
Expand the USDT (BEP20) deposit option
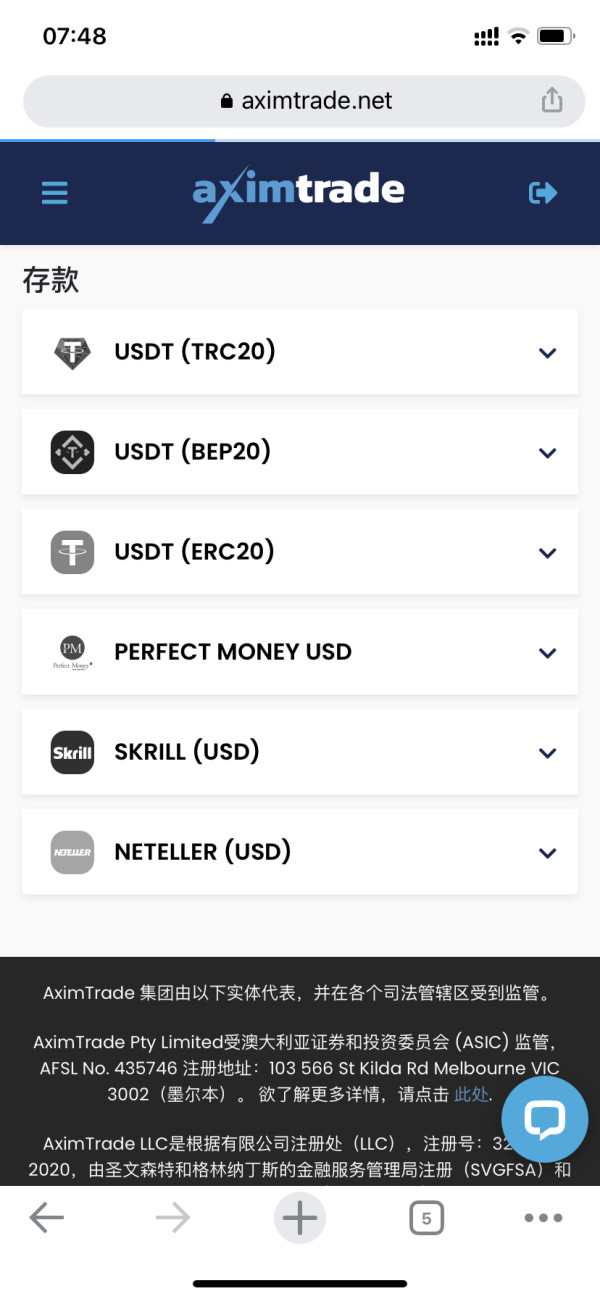(300, 452)
